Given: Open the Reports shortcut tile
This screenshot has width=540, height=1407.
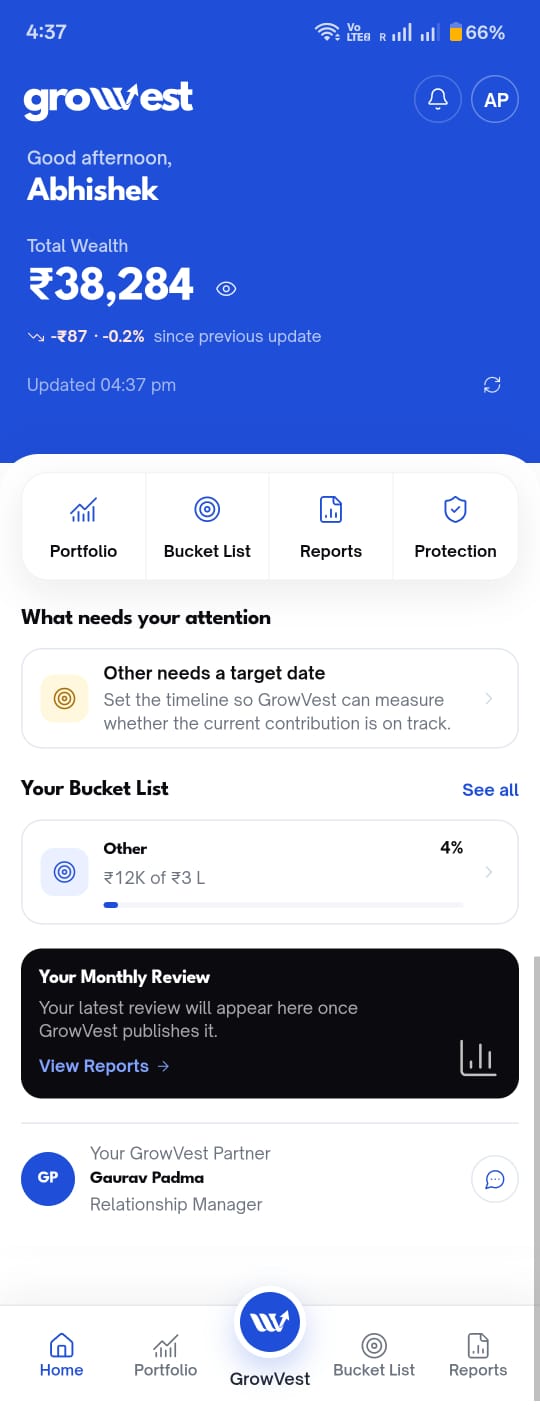Looking at the screenshot, I should tap(331, 527).
